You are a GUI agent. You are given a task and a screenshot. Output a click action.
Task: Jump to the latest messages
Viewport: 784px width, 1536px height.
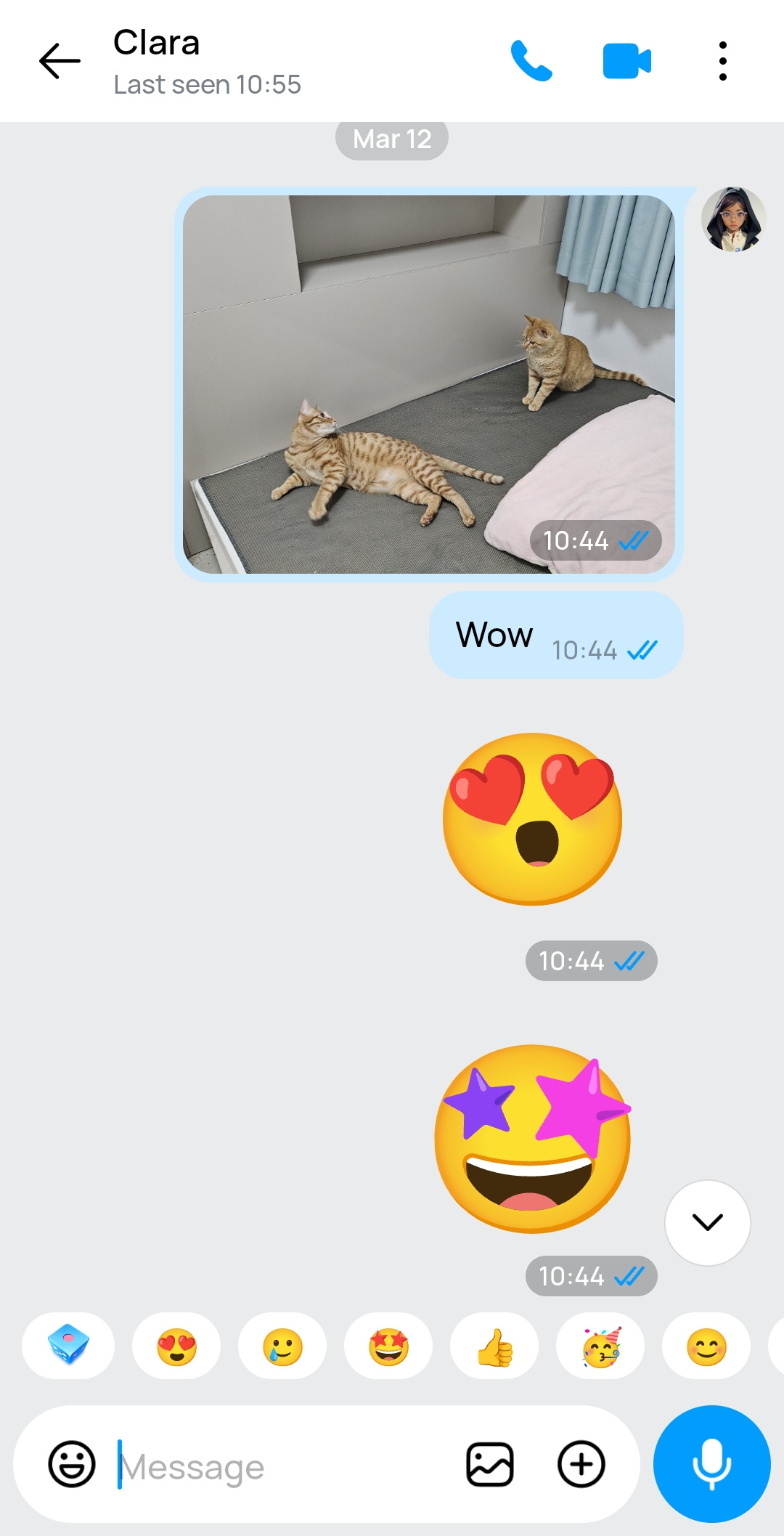pyautogui.click(x=707, y=1222)
